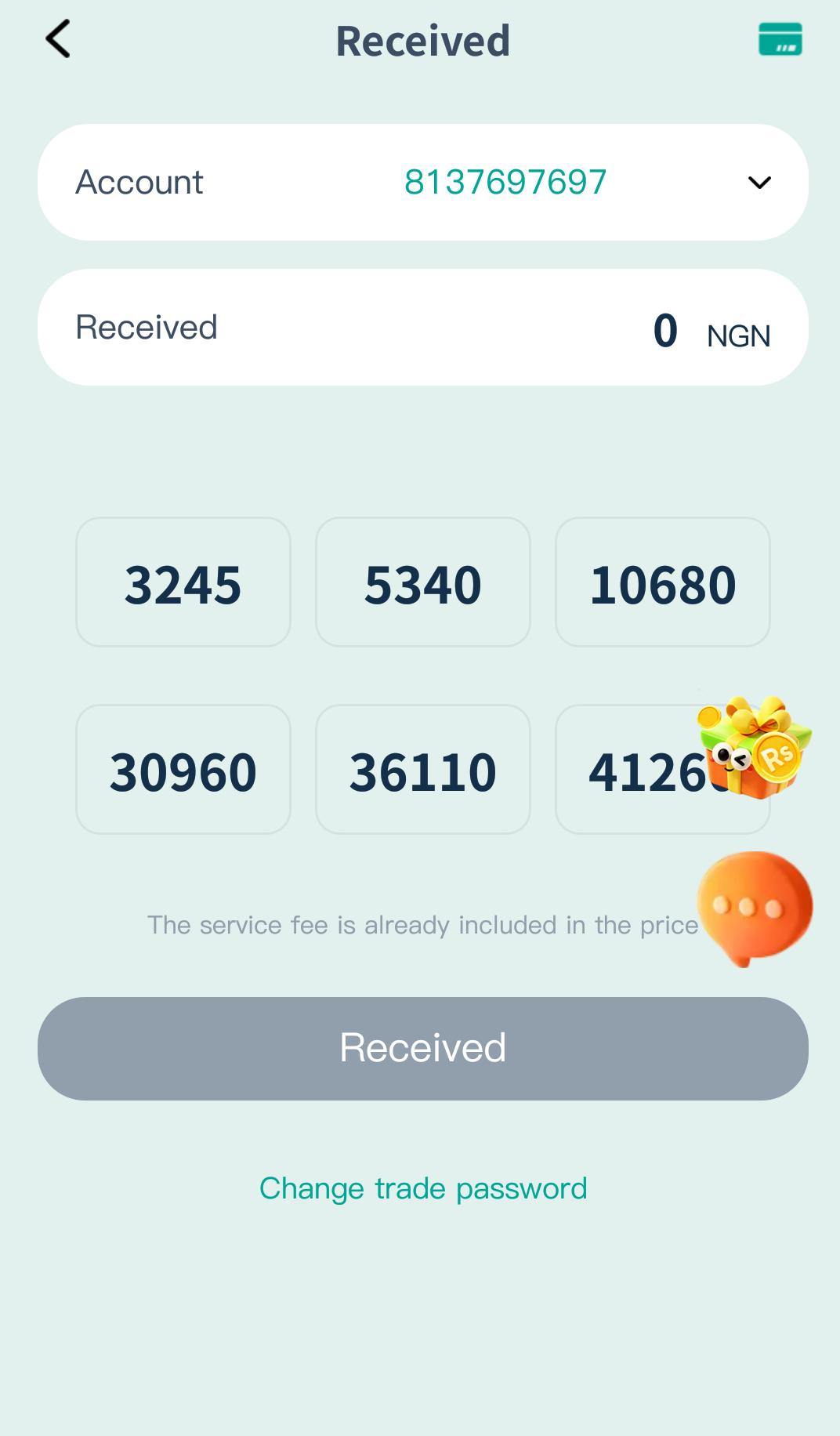840x1436 pixels.
Task: Open the Change trade password link
Action: 423,1188
